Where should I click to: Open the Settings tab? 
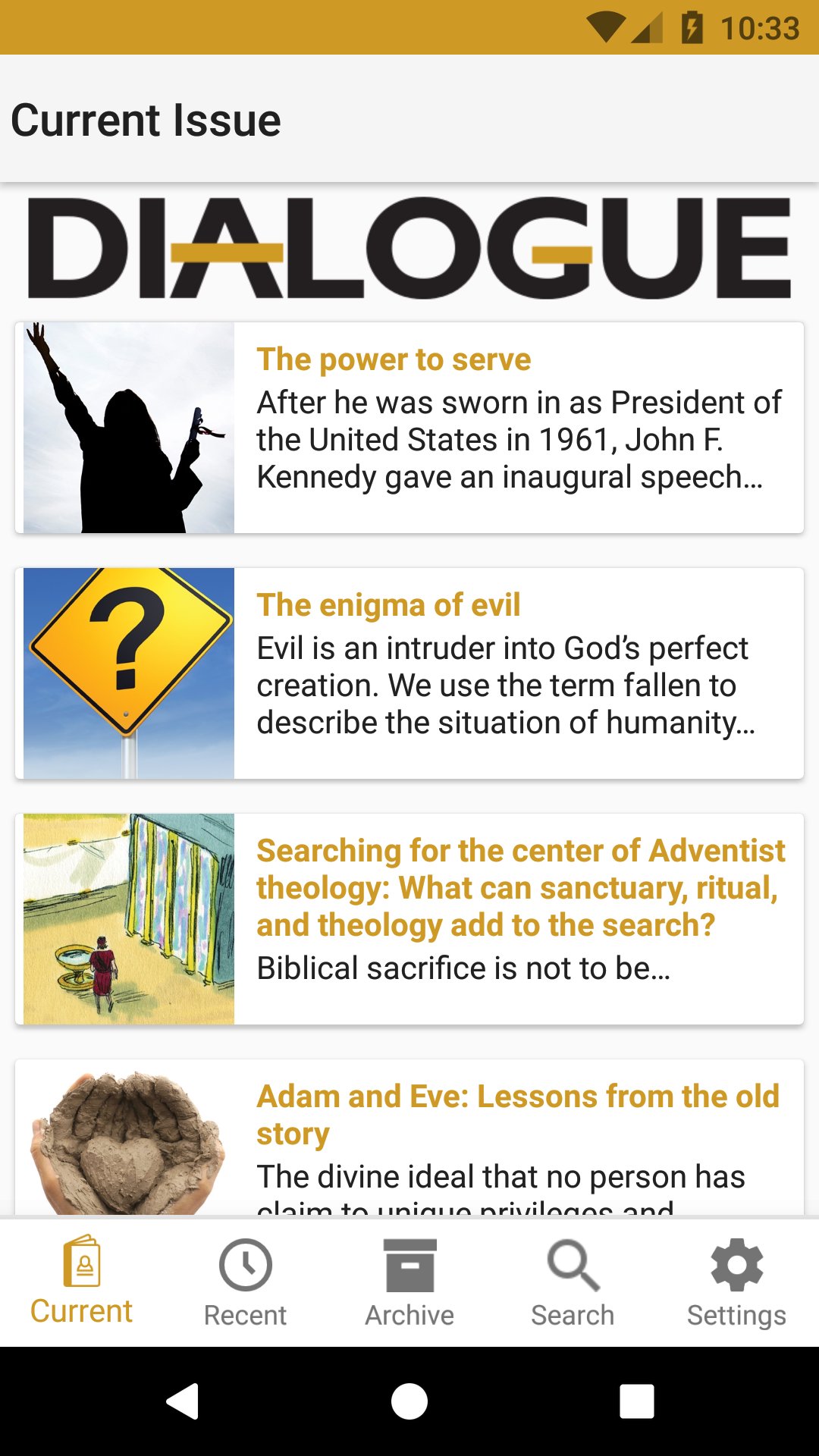tap(737, 1282)
